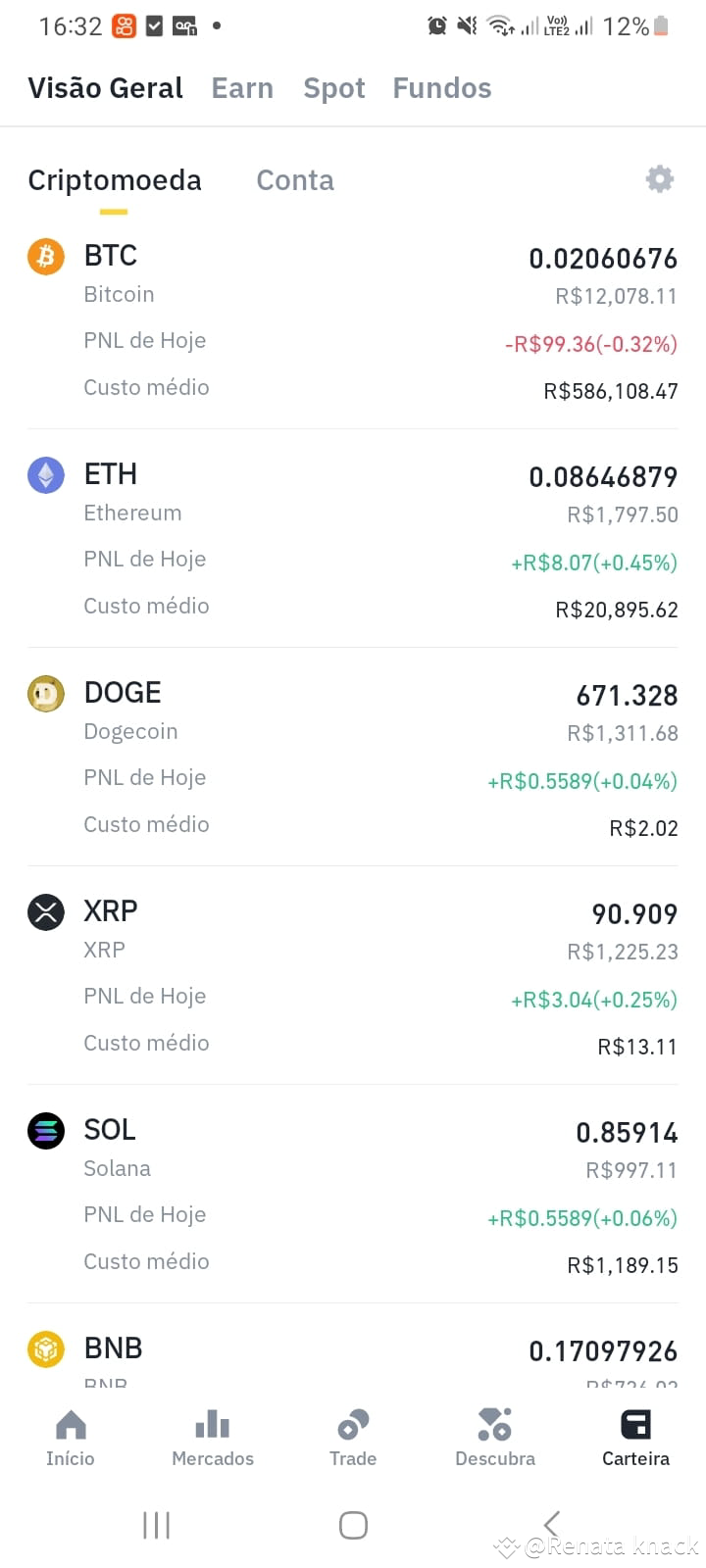Open the XRP holding details
This screenshot has width=706, height=1568.
click(x=353, y=977)
